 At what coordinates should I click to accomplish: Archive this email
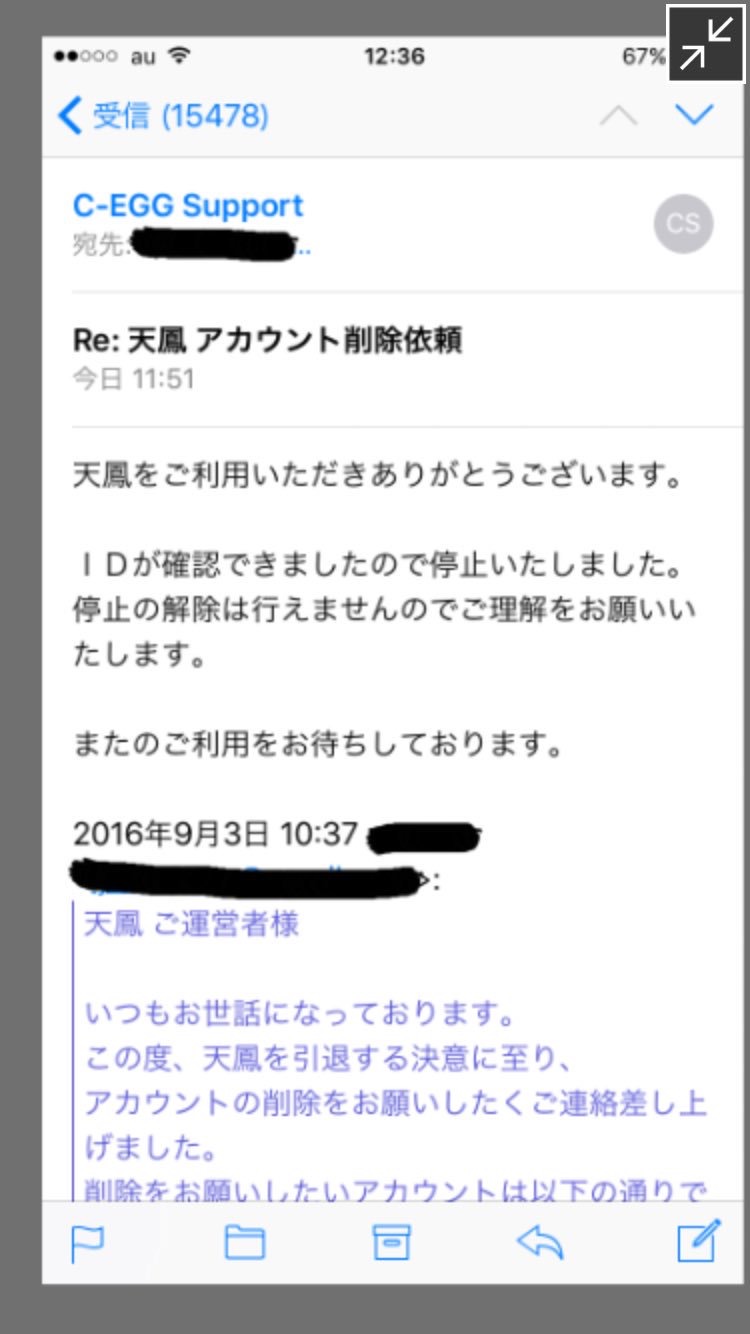(x=391, y=1242)
